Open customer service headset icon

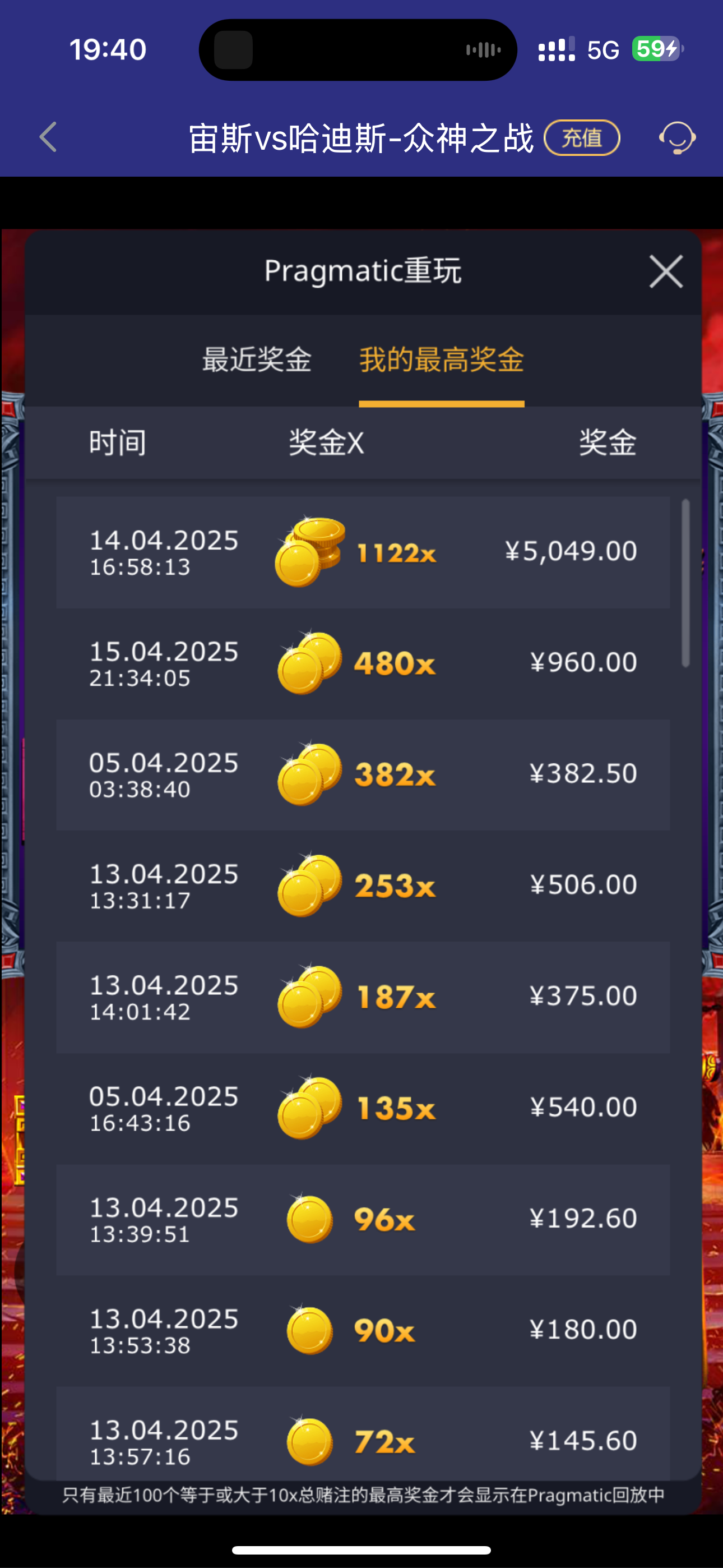pos(676,138)
